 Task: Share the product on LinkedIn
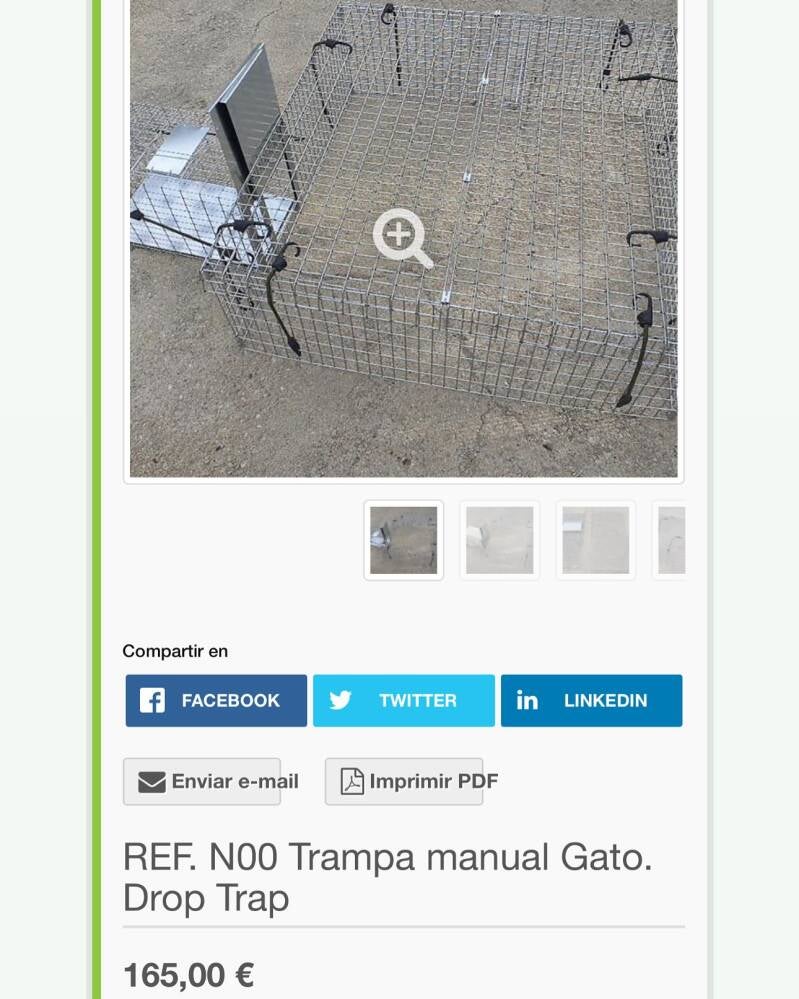tap(591, 700)
